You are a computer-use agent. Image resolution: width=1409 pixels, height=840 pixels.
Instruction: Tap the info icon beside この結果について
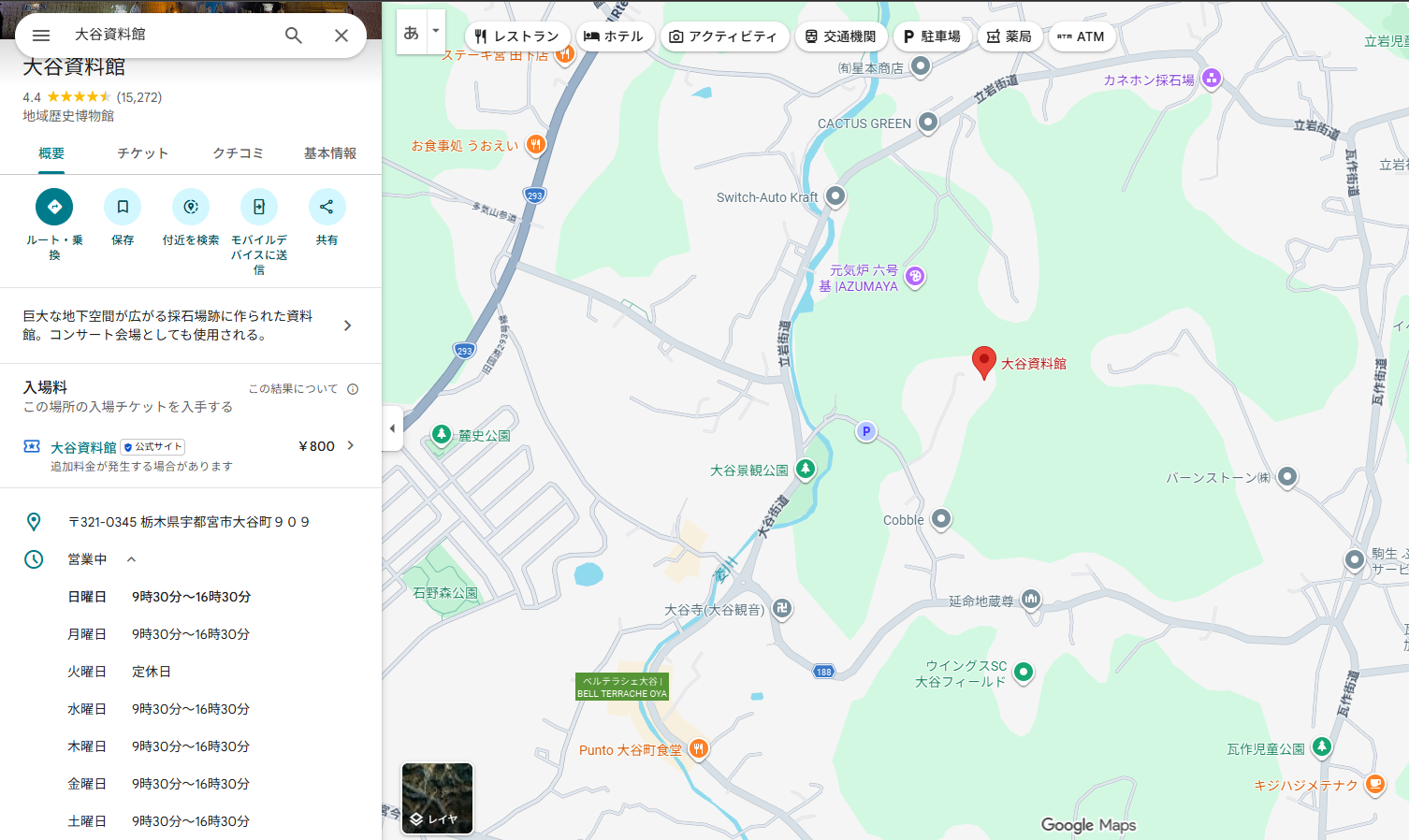pyautogui.click(x=353, y=389)
